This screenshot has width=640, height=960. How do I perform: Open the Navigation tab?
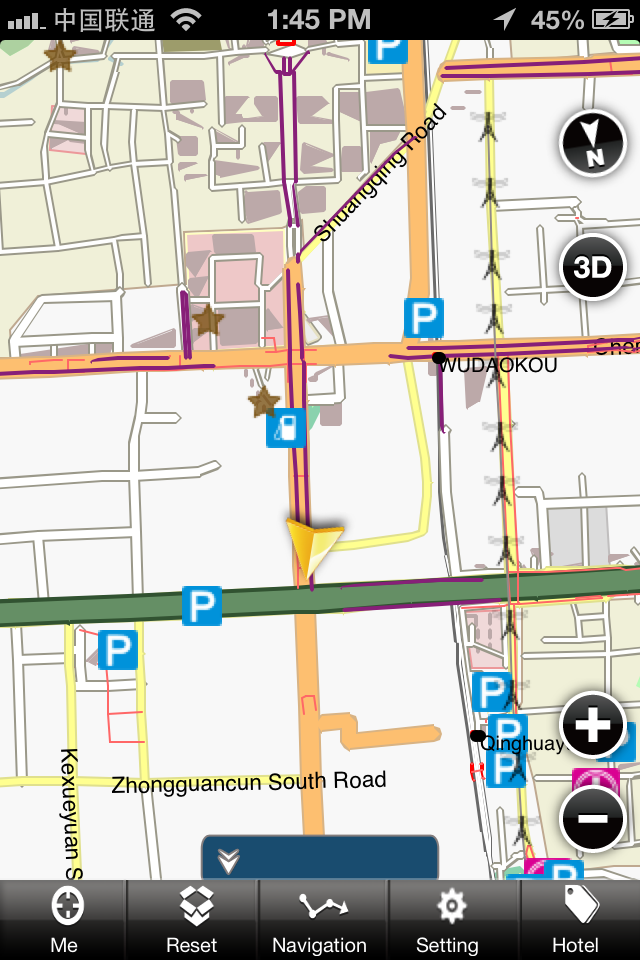click(320, 920)
